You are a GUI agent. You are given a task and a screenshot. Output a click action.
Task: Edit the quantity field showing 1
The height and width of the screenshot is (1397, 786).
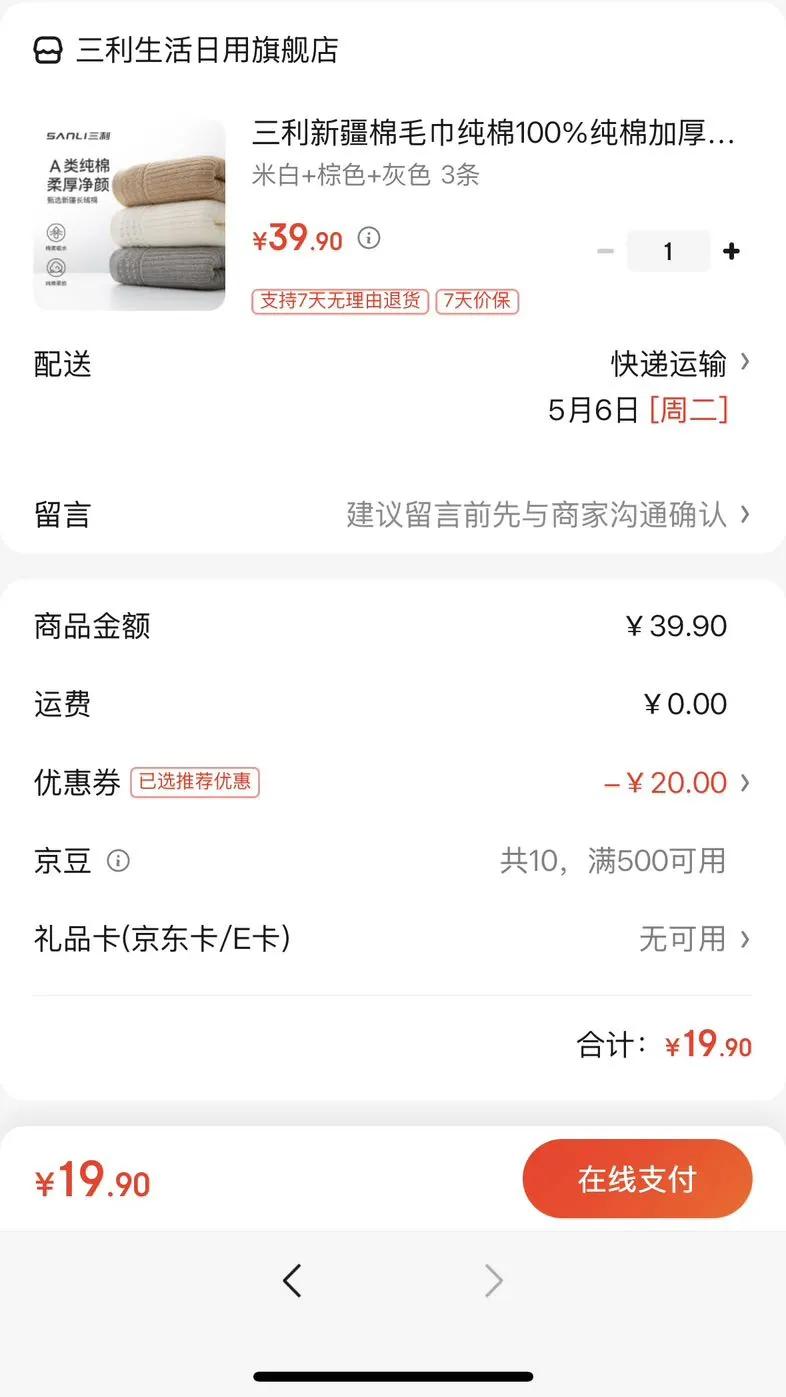click(668, 251)
